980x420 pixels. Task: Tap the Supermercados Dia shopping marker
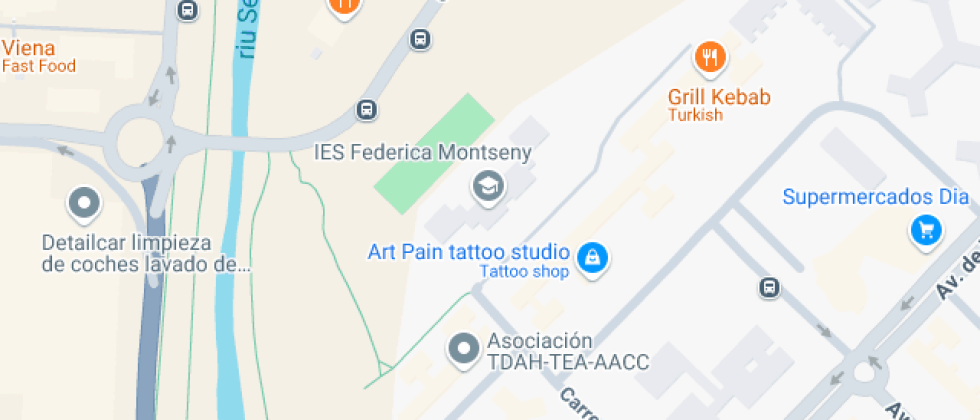pos(926,231)
